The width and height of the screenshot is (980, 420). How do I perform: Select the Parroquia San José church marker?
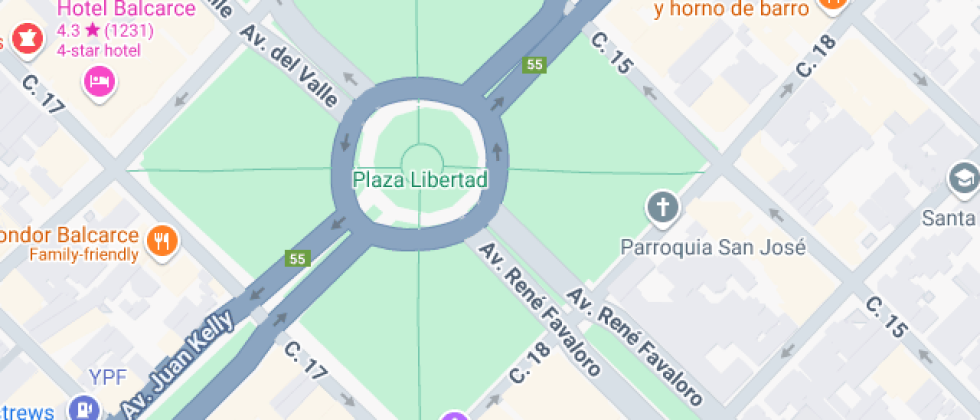(662, 208)
